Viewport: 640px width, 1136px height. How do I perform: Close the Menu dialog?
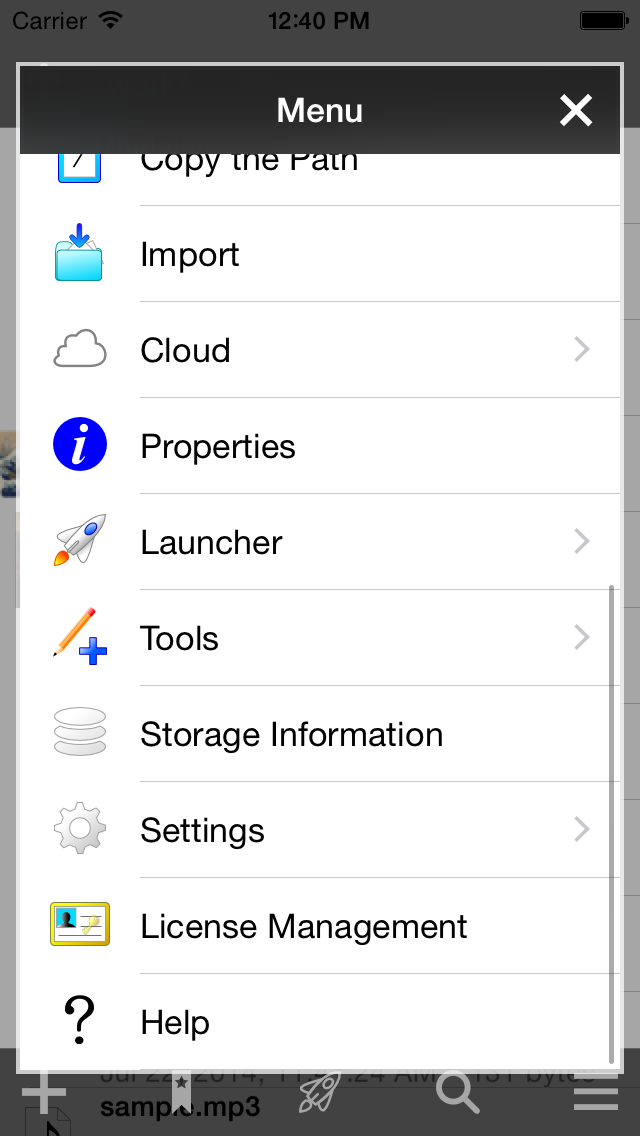pyautogui.click(x=575, y=111)
